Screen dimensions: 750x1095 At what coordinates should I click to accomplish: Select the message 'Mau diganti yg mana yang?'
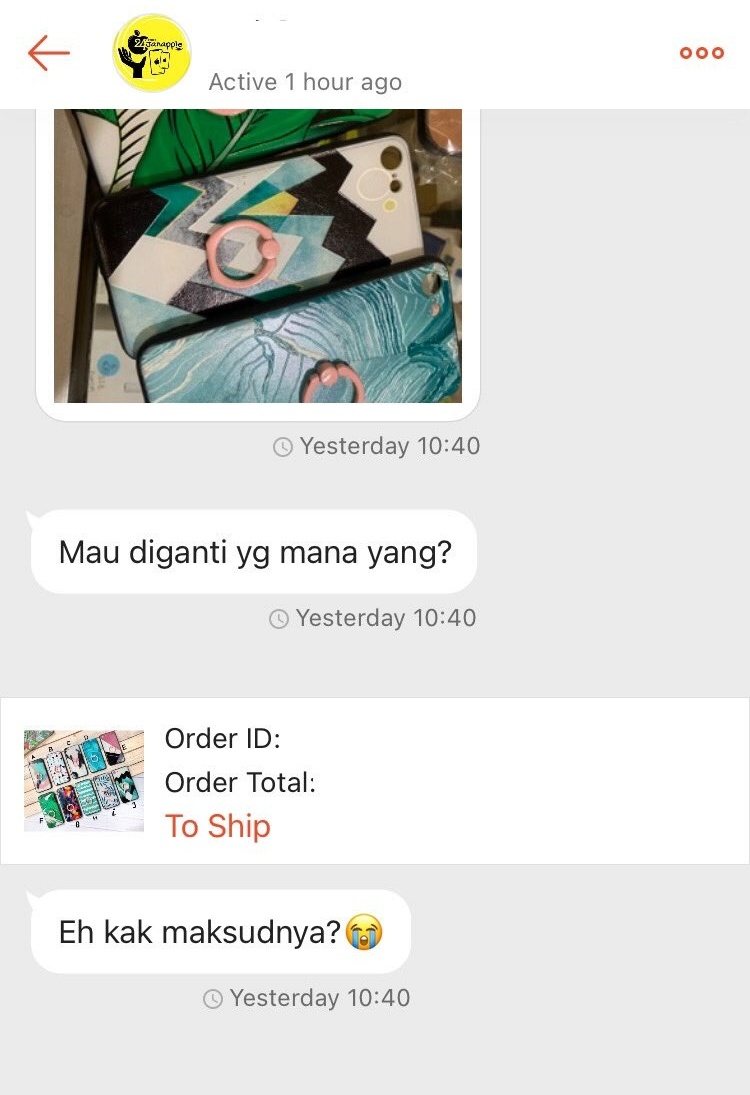point(255,551)
